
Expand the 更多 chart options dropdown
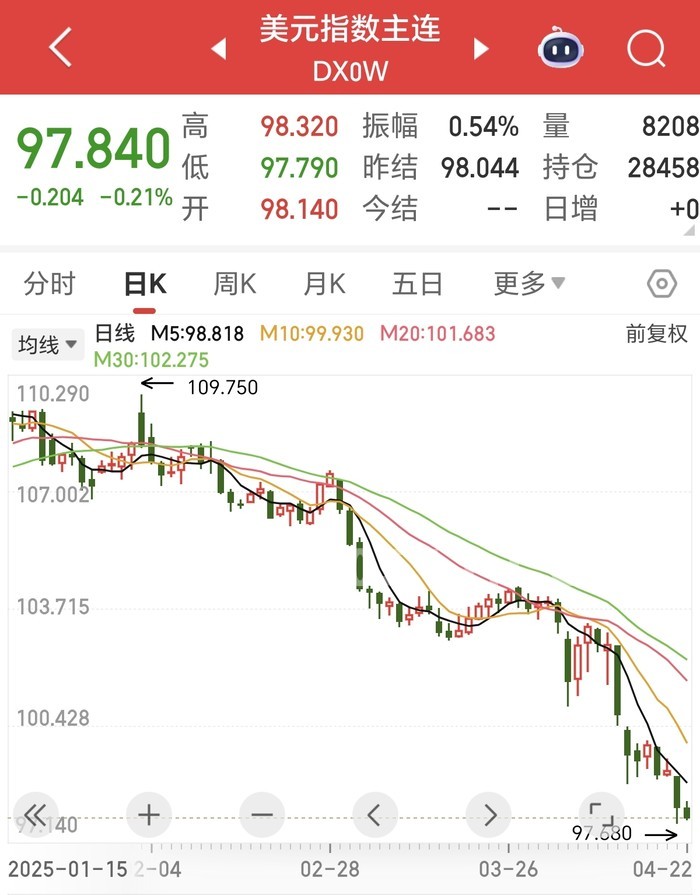[529, 284]
